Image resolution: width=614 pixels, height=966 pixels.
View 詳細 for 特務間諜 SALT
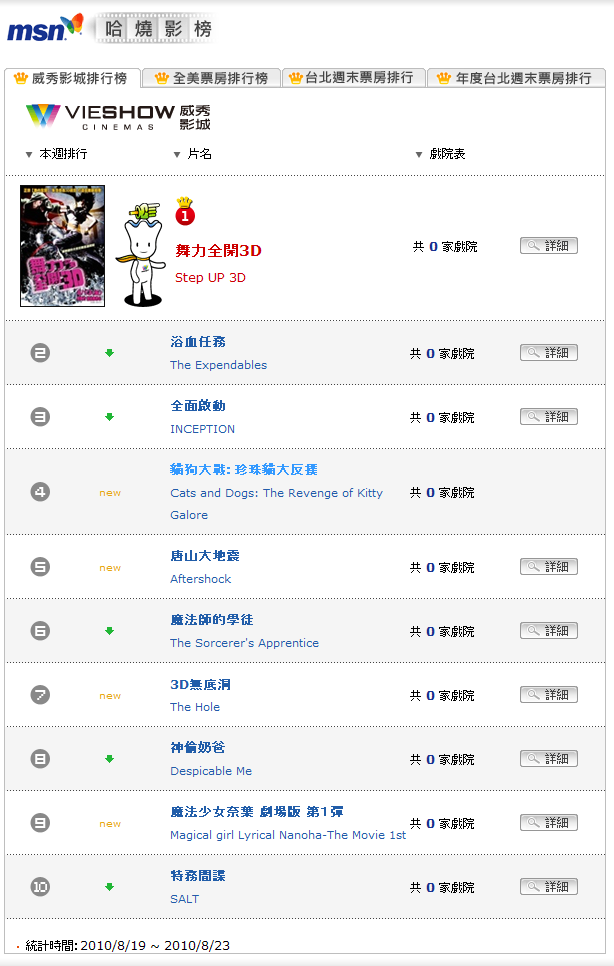point(548,886)
